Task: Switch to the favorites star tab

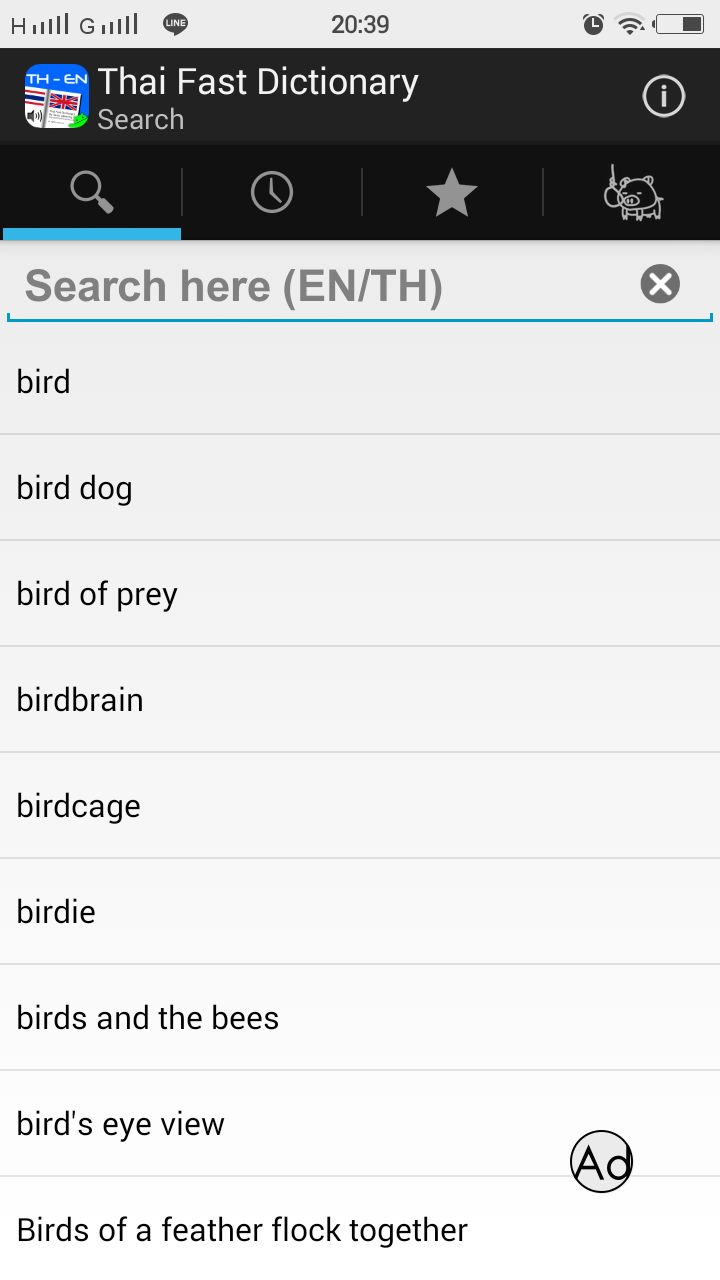Action: click(452, 192)
